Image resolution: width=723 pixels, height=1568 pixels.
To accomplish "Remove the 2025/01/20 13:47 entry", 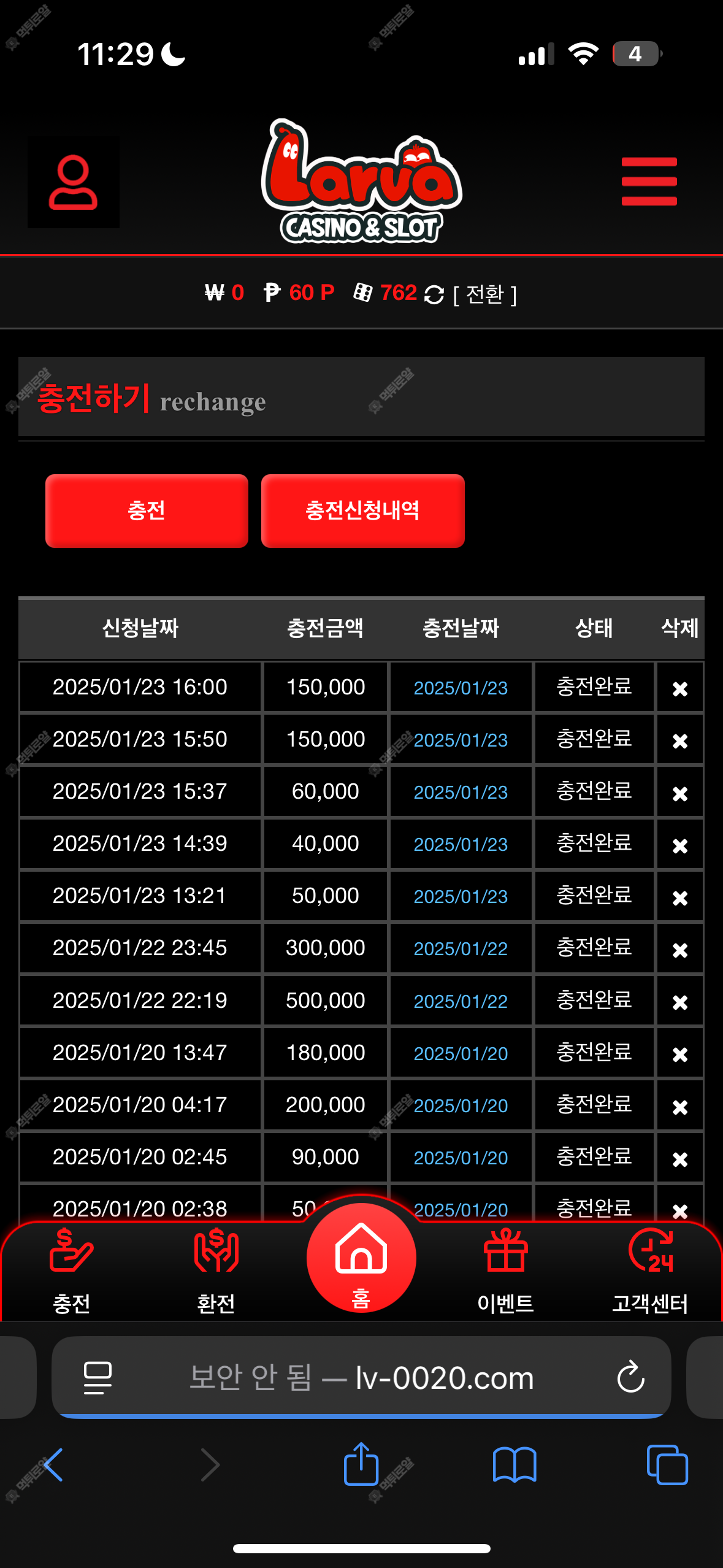I will pos(679,1054).
